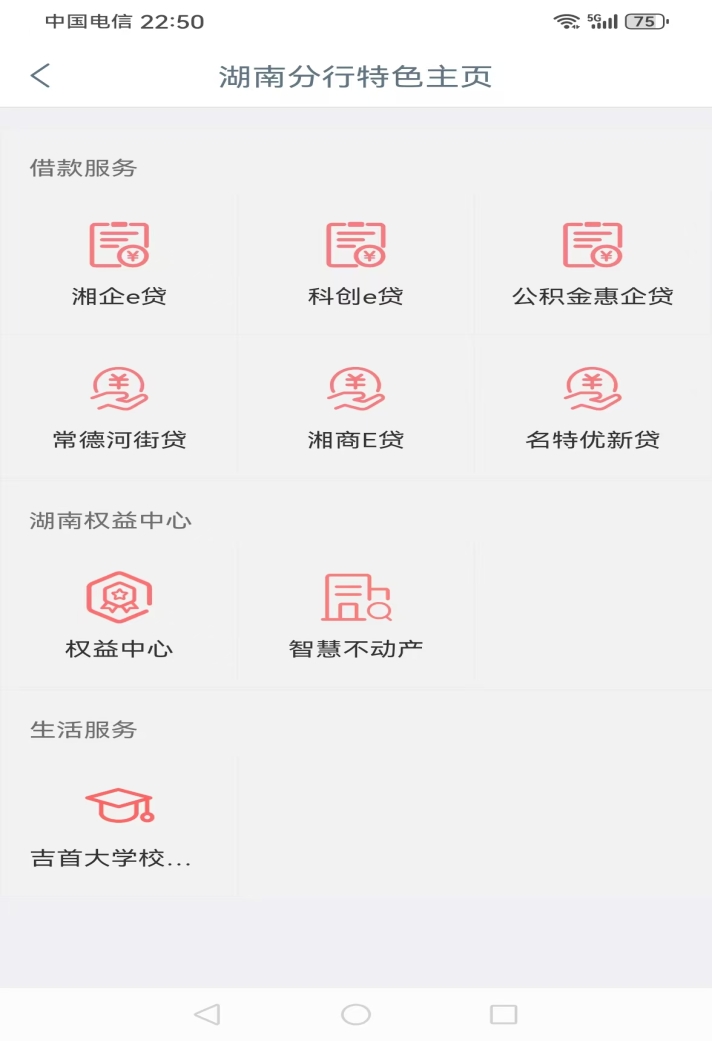Open 智慧不动产 service
712x1041 pixels.
click(x=356, y=615)
